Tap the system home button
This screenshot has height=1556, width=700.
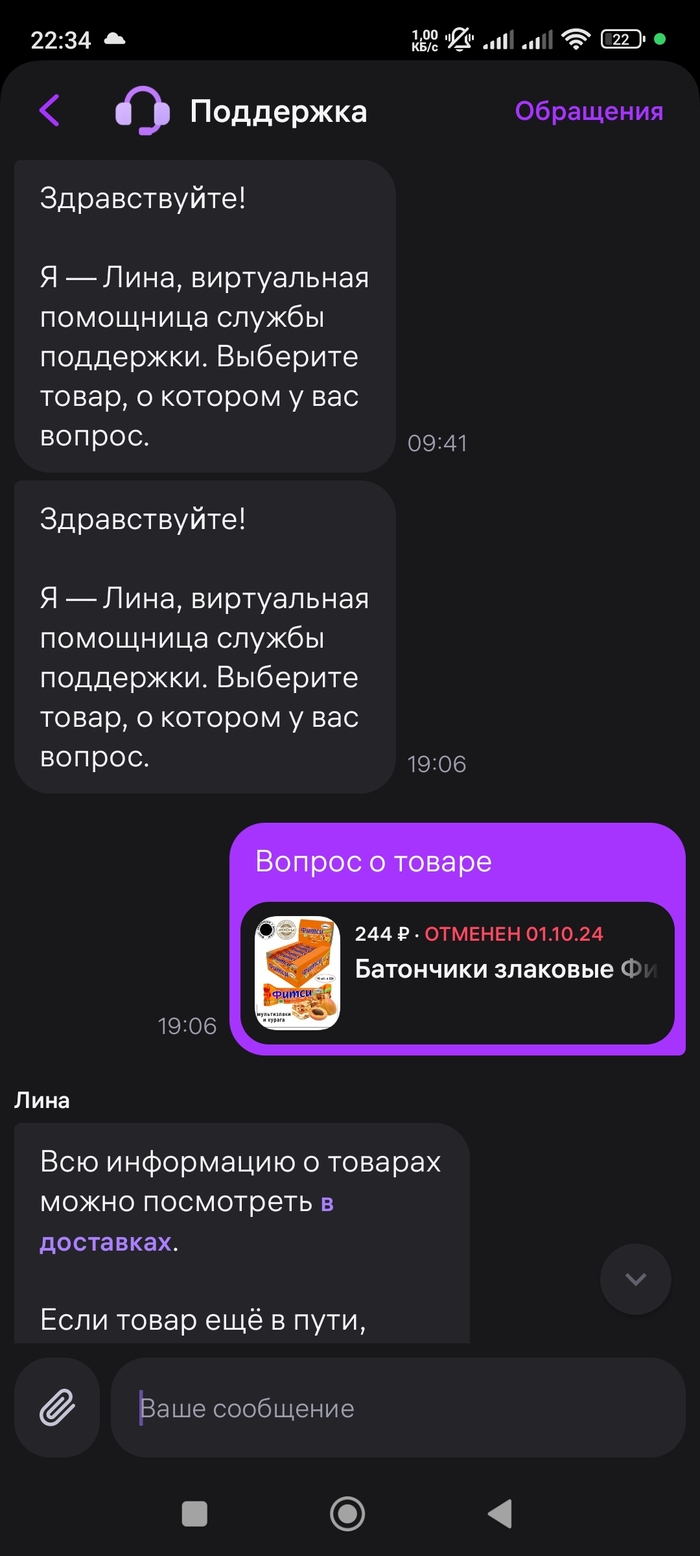pyautogui.click(x=347, y=1513)
